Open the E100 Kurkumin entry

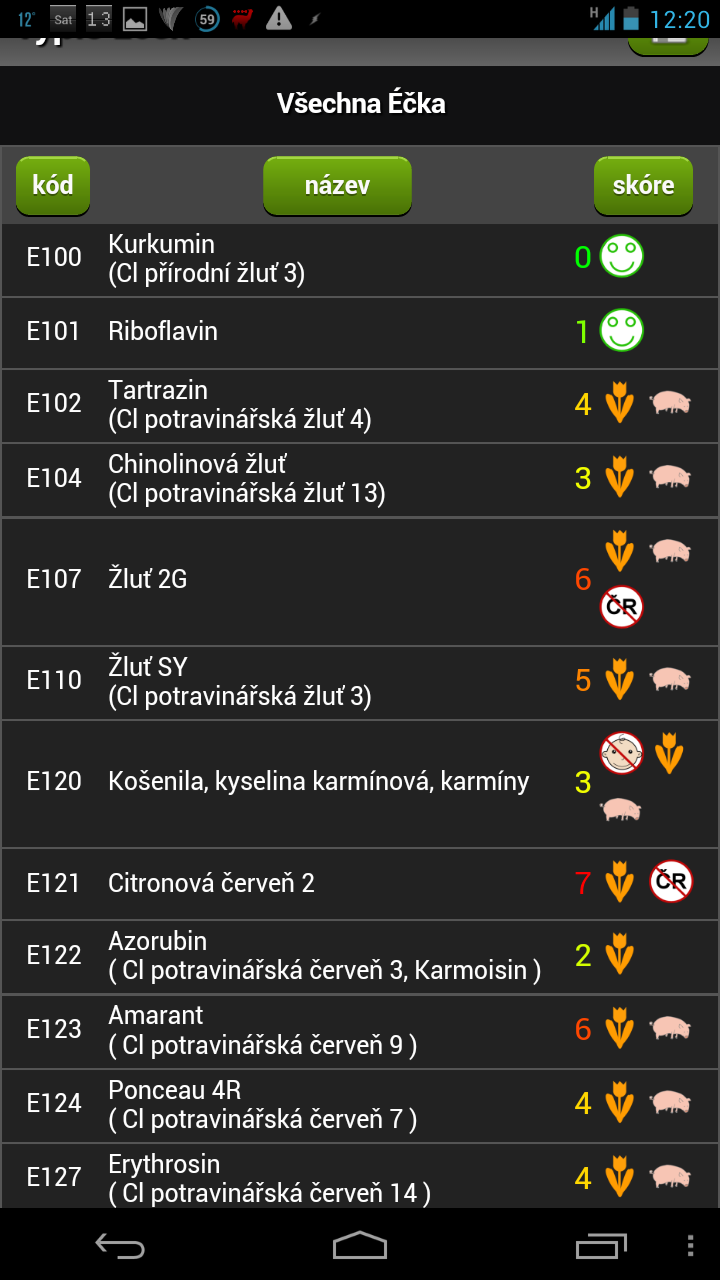click(x=360, y=259)
